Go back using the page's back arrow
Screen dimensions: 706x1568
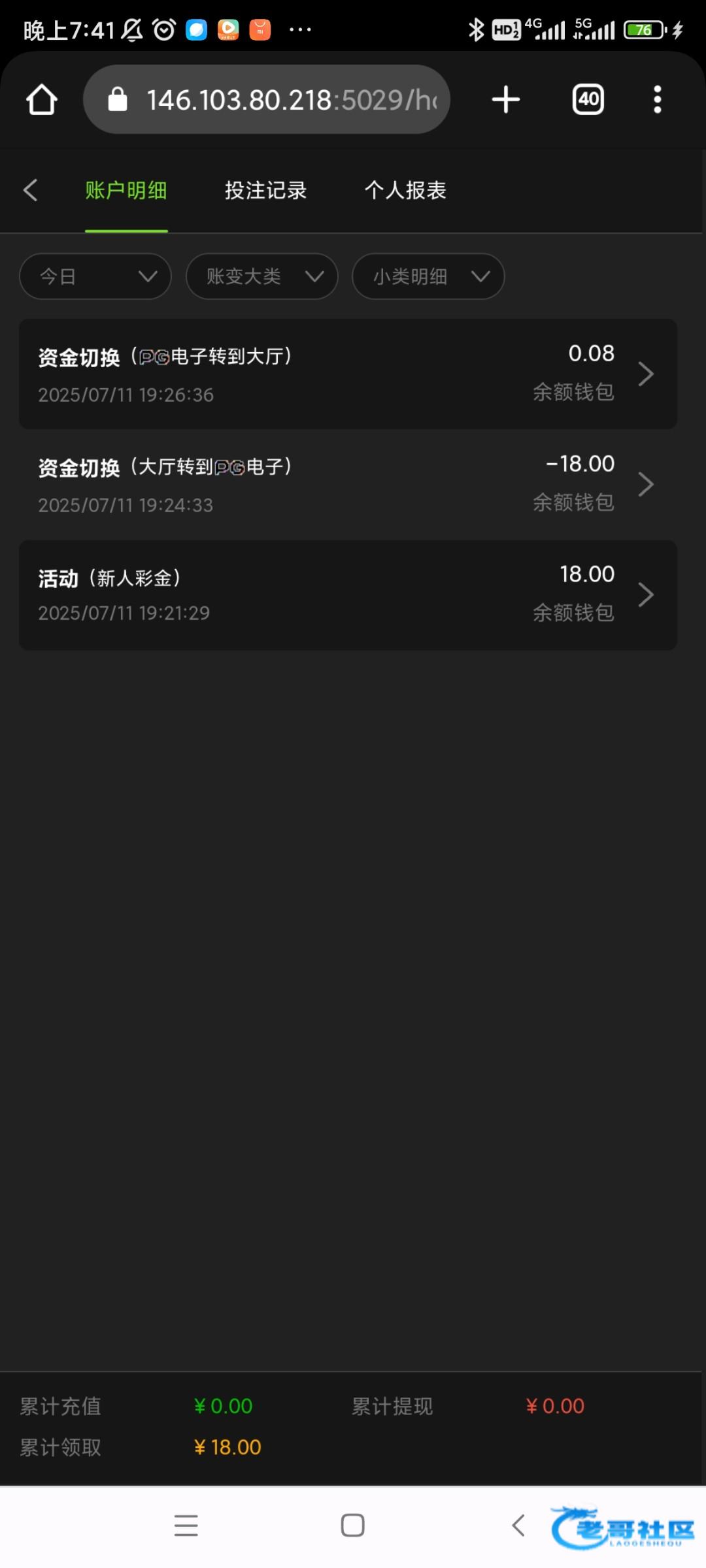31,190
